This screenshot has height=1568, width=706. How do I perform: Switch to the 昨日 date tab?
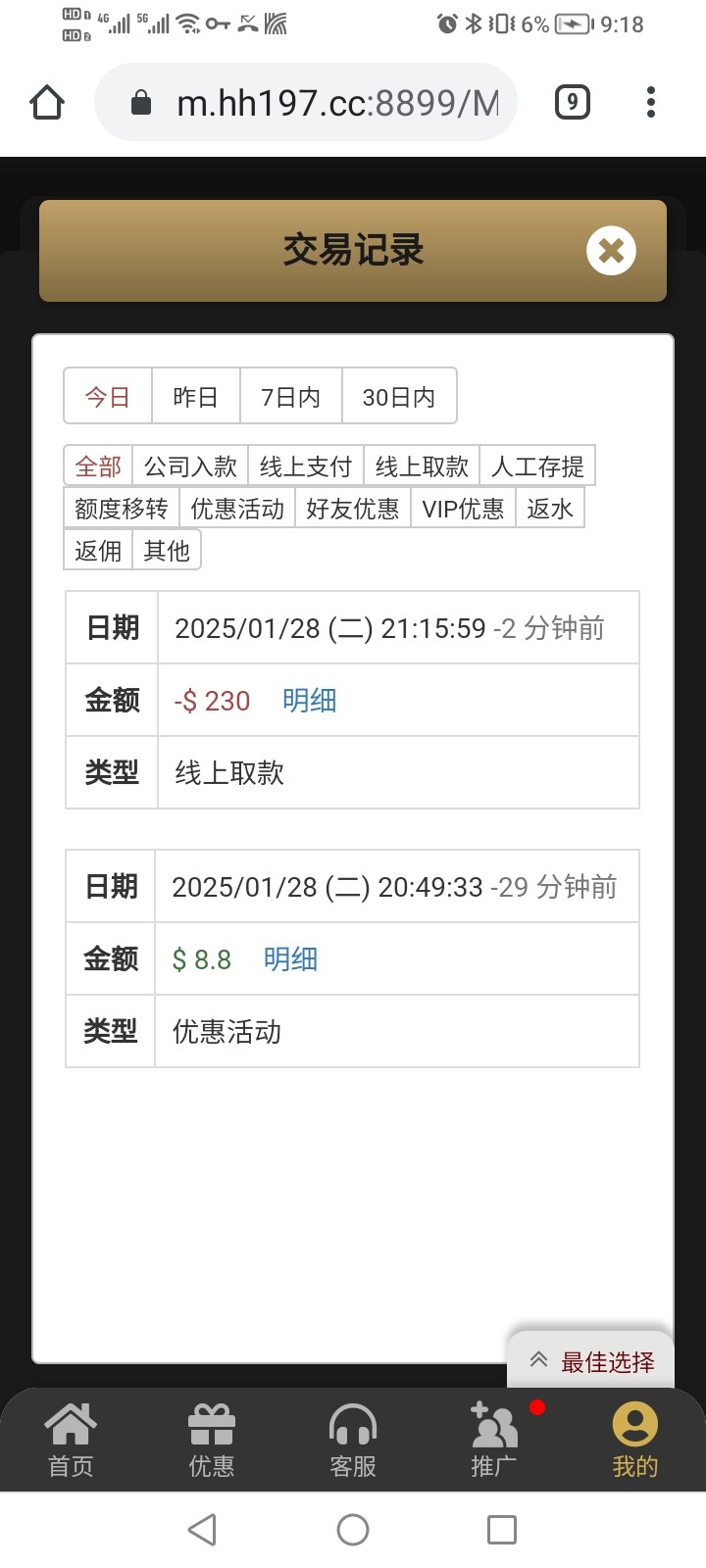coord(195,396)
